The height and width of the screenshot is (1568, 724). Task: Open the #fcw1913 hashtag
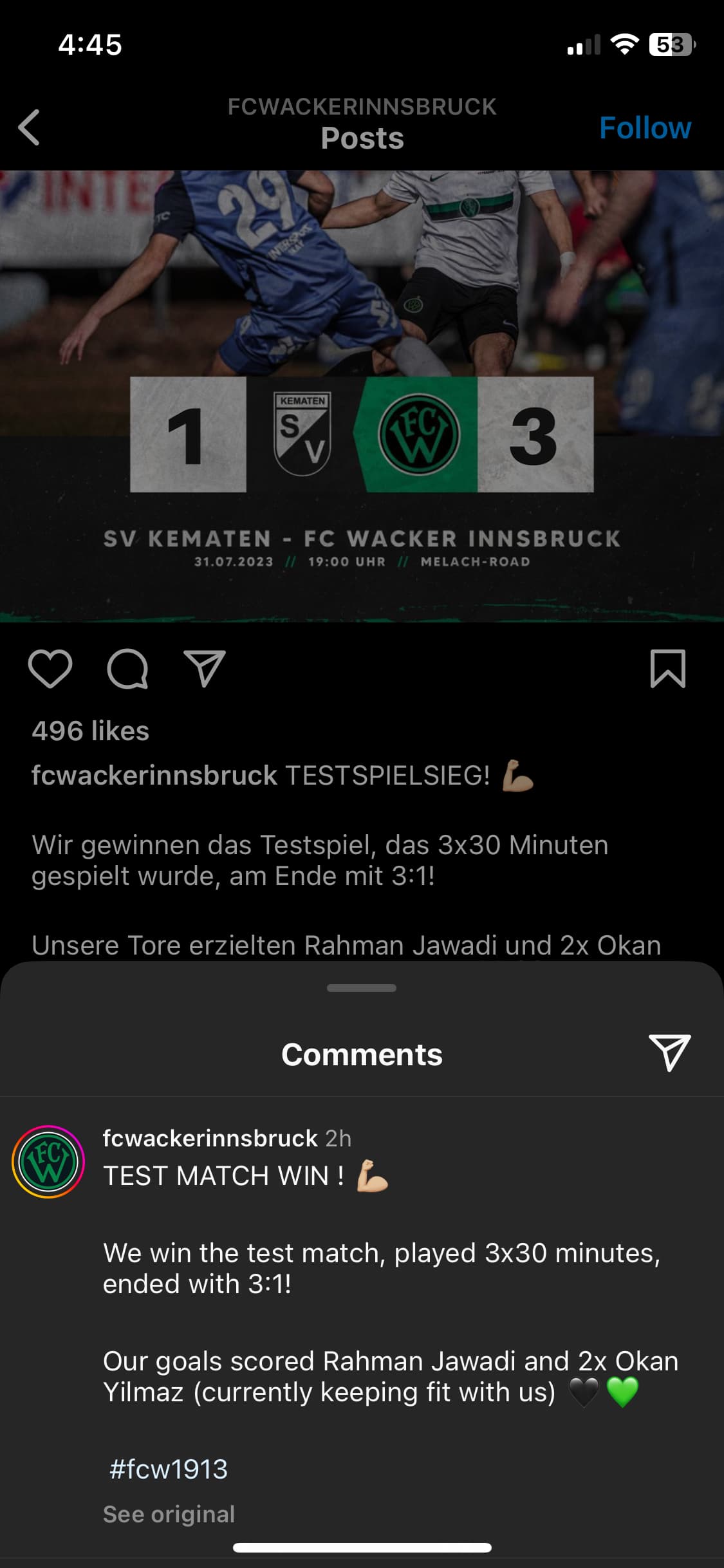click(169, 1469)
